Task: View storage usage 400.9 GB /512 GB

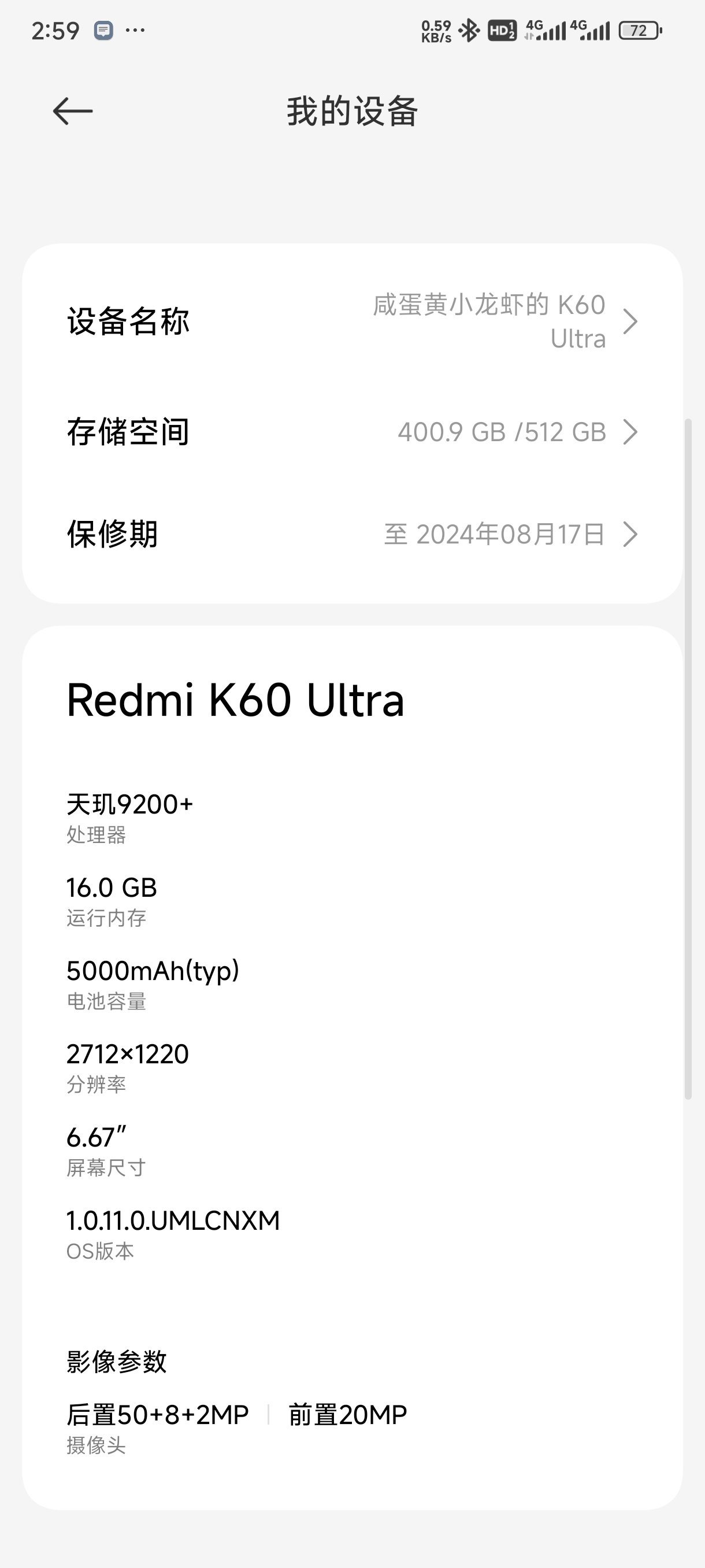Action: tap(500, 433)
